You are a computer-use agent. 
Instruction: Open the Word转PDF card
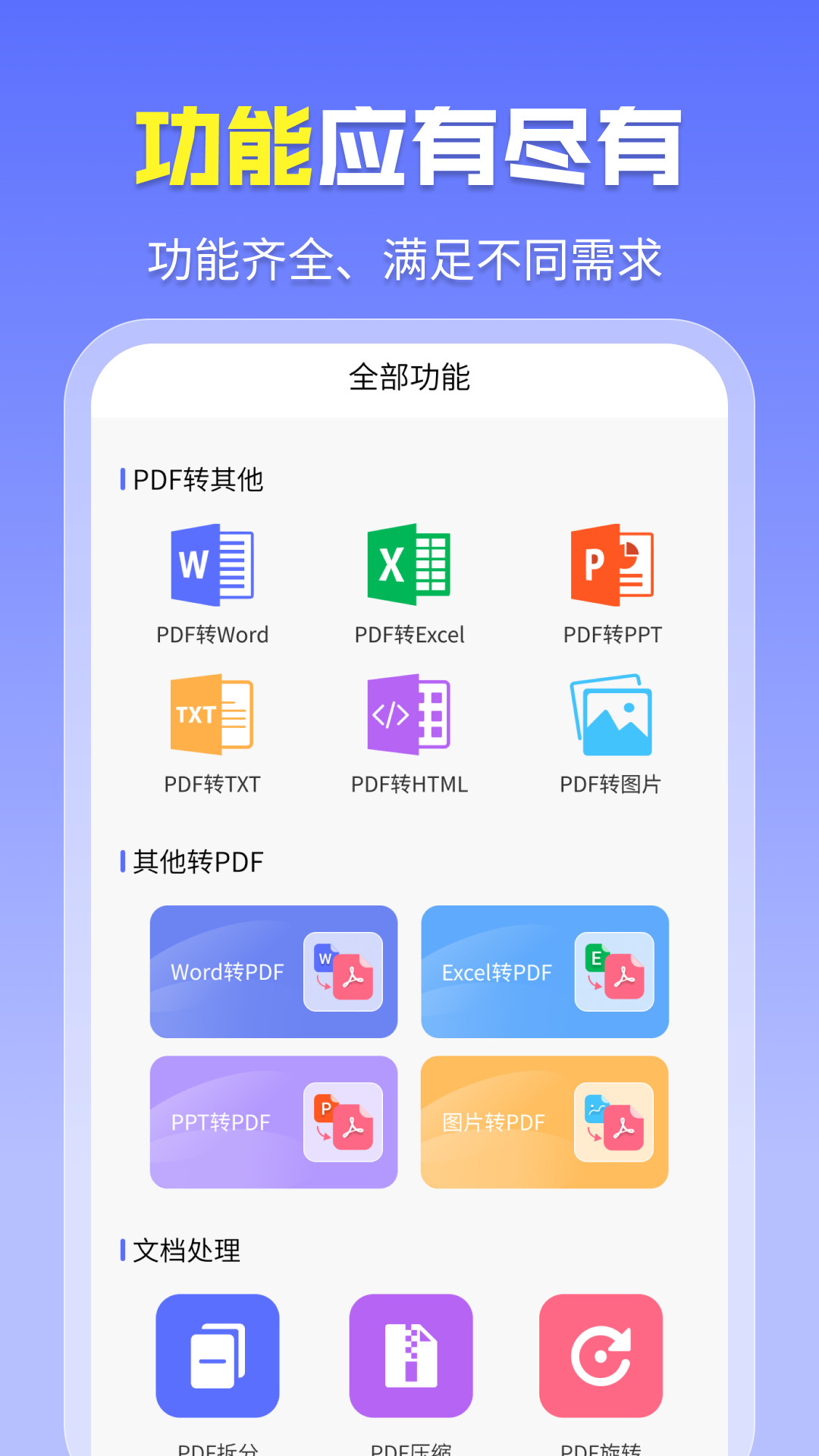coord(275,972)
